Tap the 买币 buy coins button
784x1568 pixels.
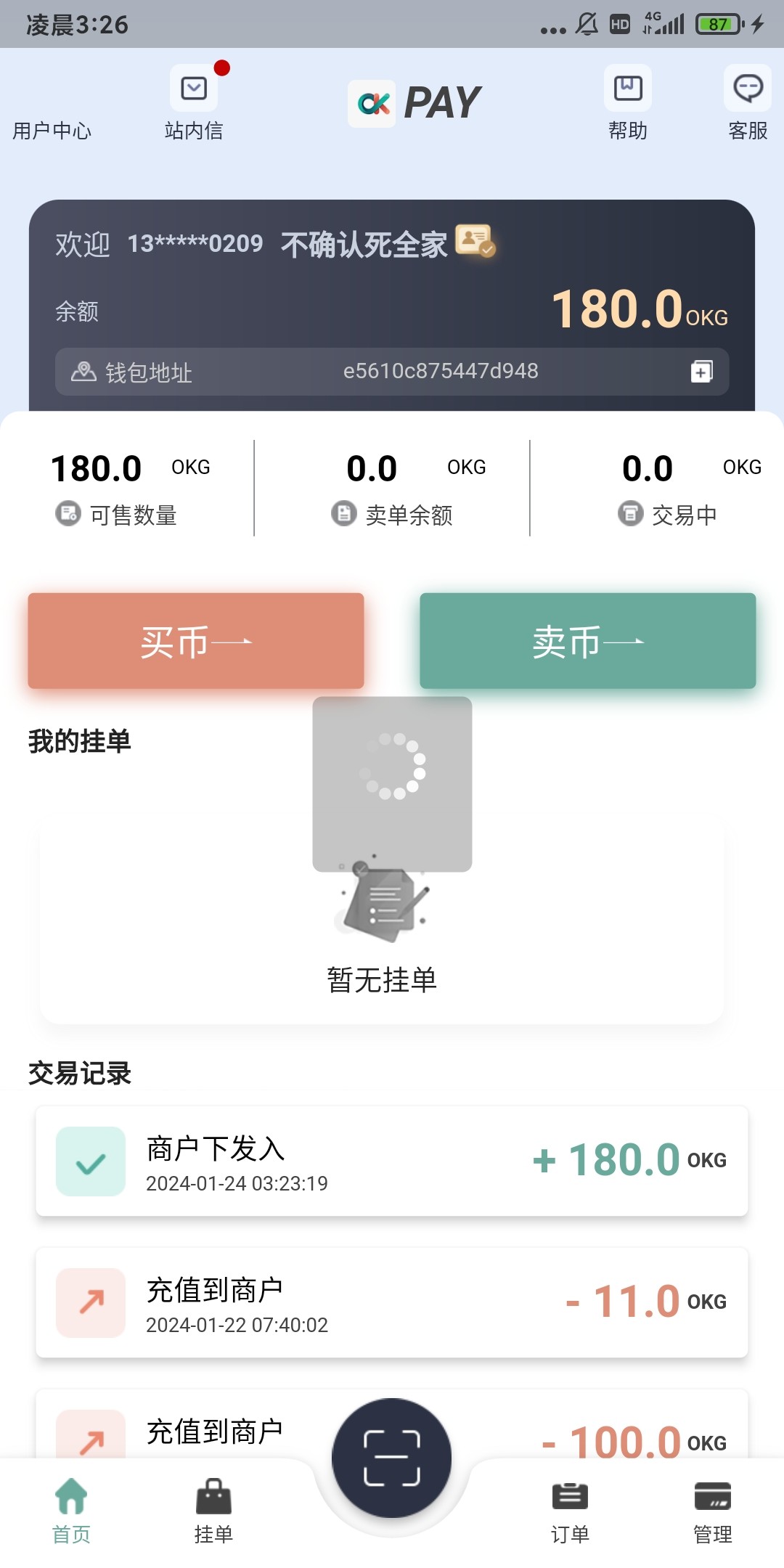(x=196, y=641)
